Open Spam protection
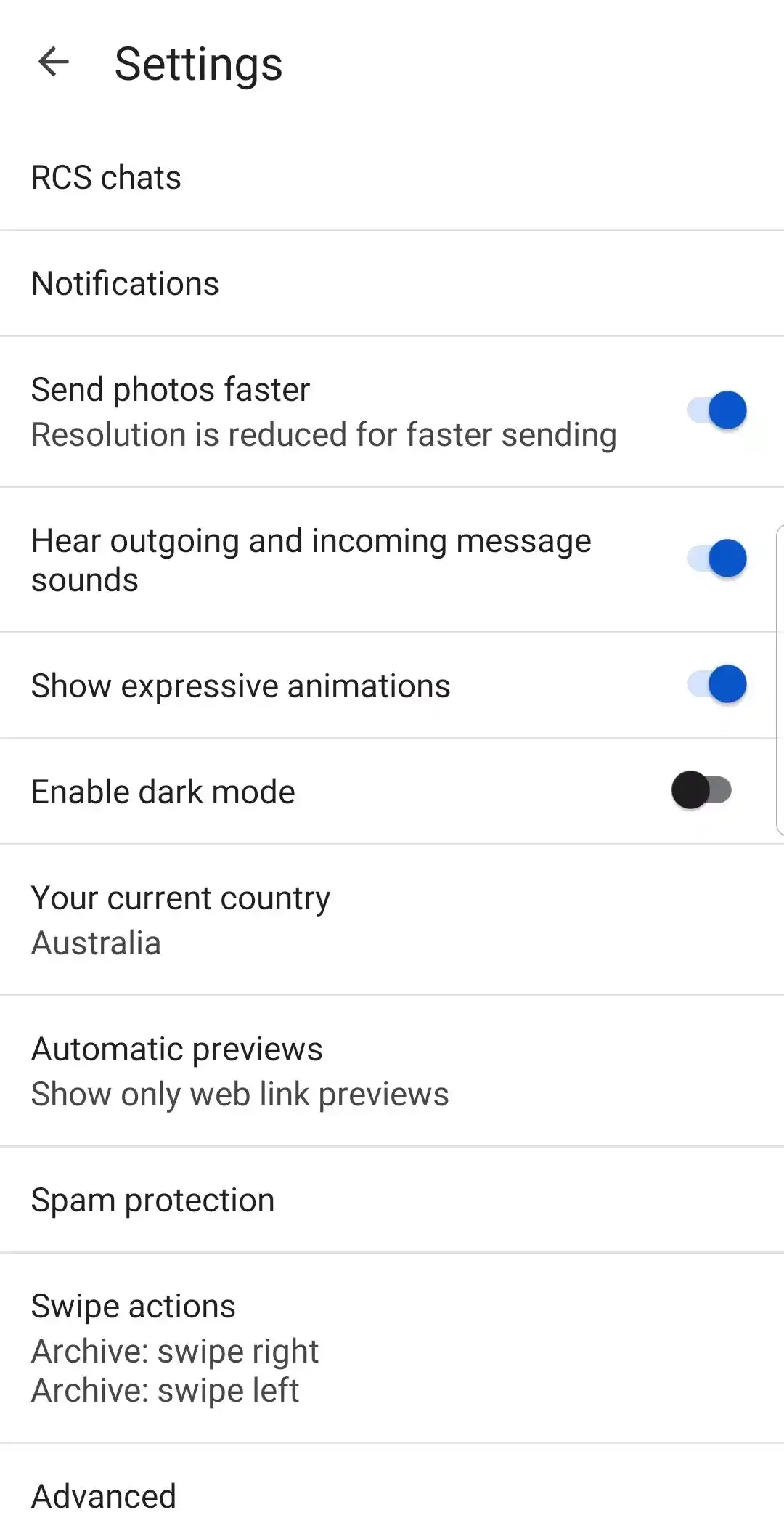784x1539 pixels. [x=152, y=1201]
